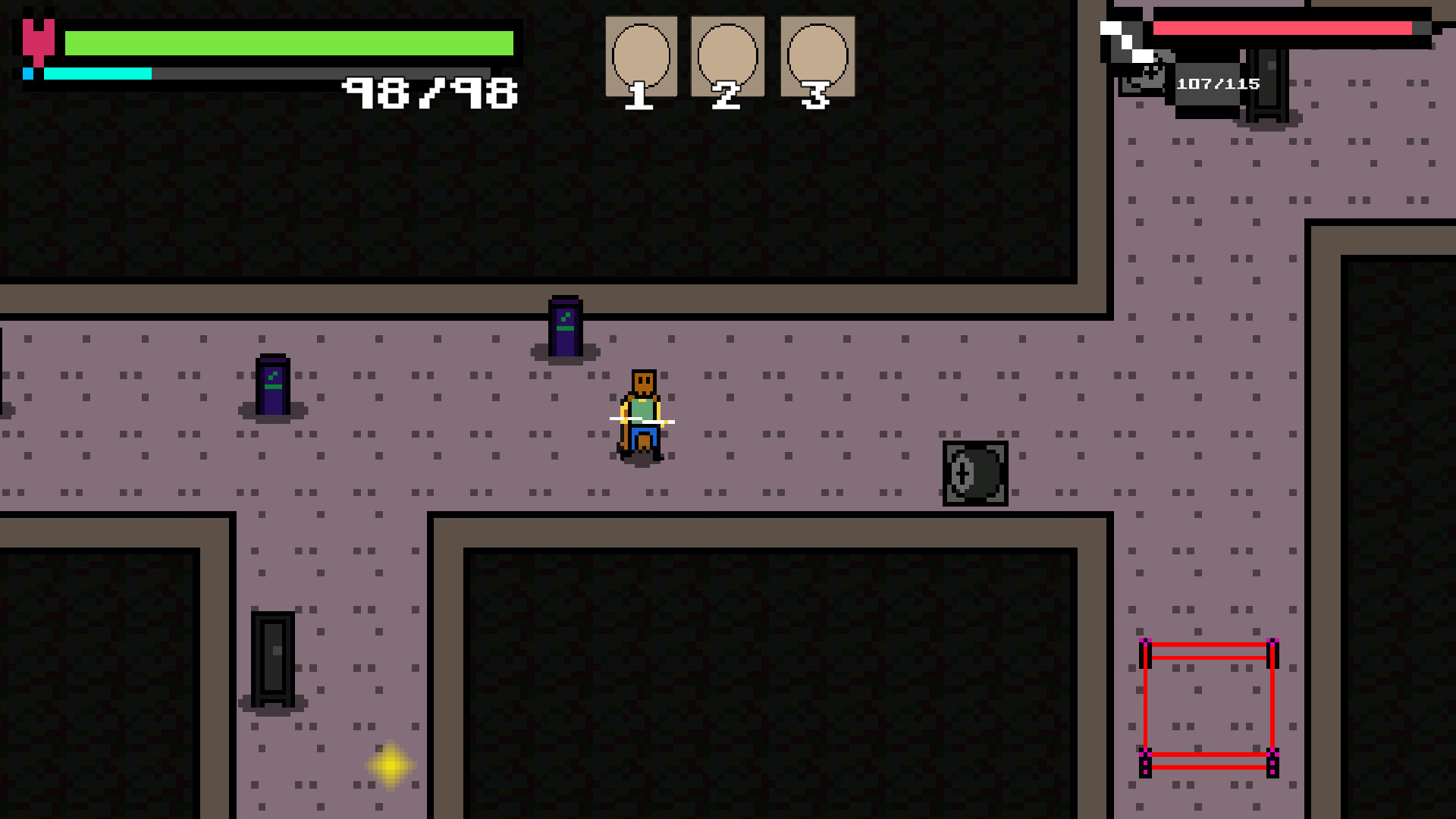Select item slot 2
The image size is (1456, 819).
pos(727,57)
